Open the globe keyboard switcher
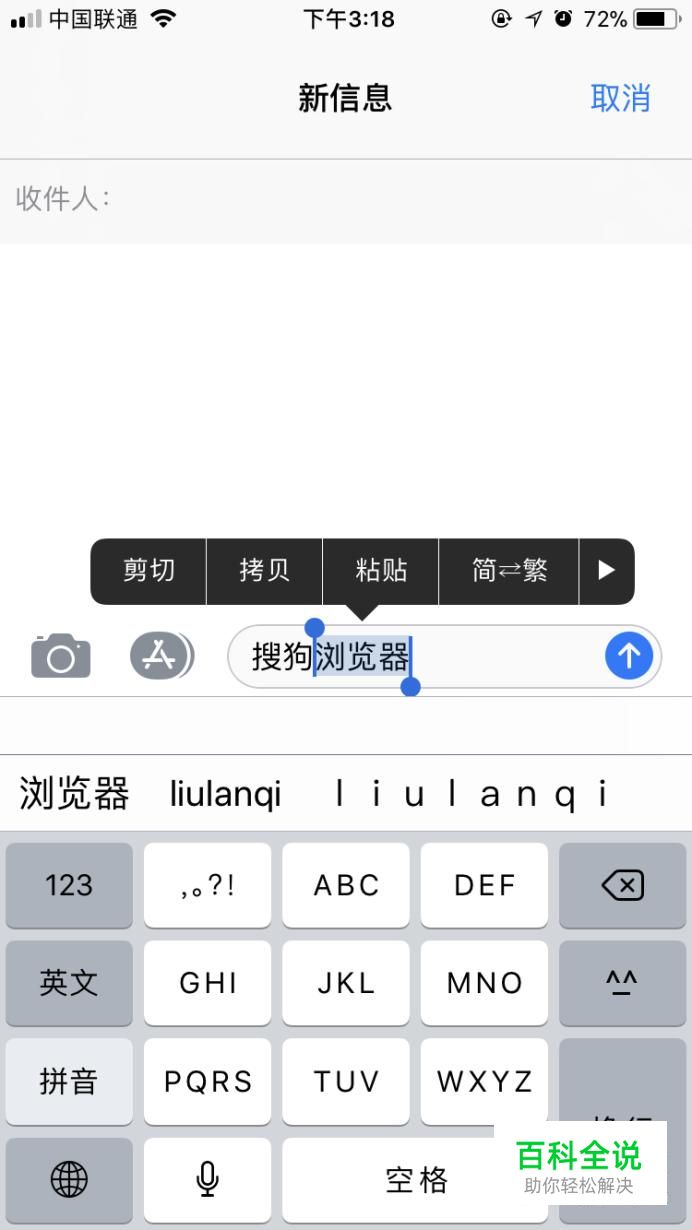Image resolution: width=692 pixels, height=1230 pixels. tap(69, 1181)
